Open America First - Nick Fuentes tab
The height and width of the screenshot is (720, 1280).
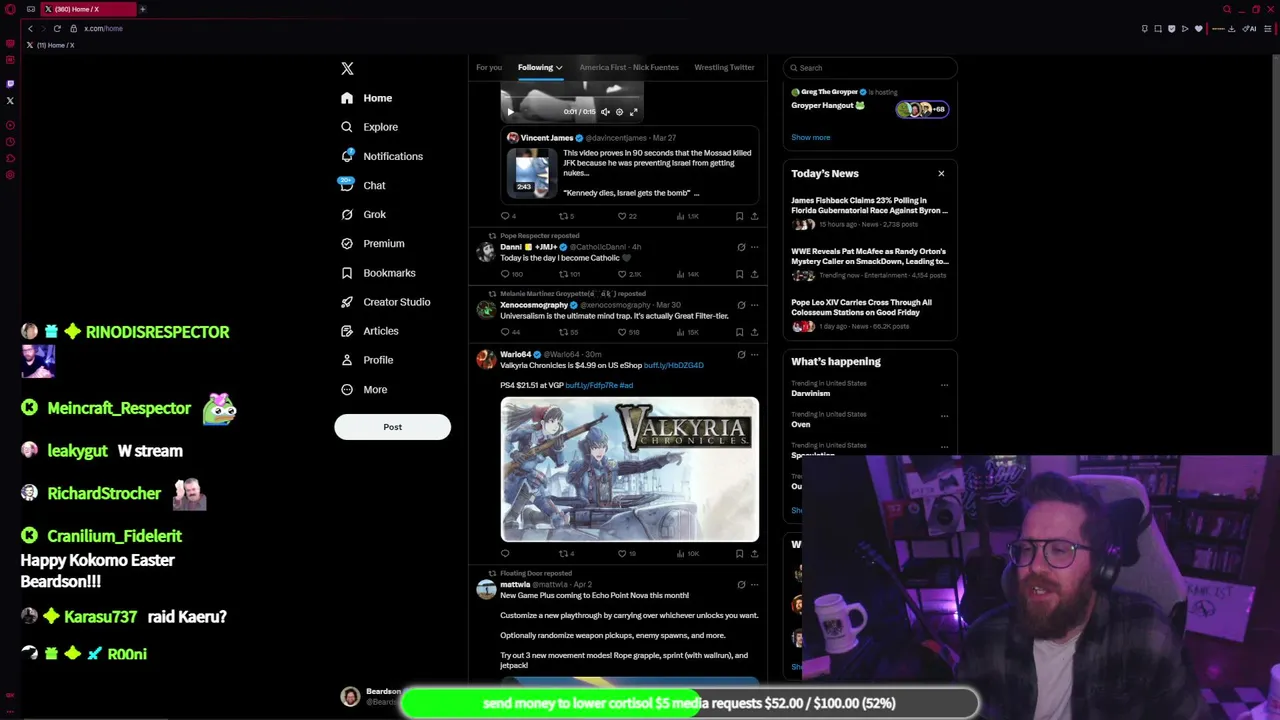pos(629,68)
